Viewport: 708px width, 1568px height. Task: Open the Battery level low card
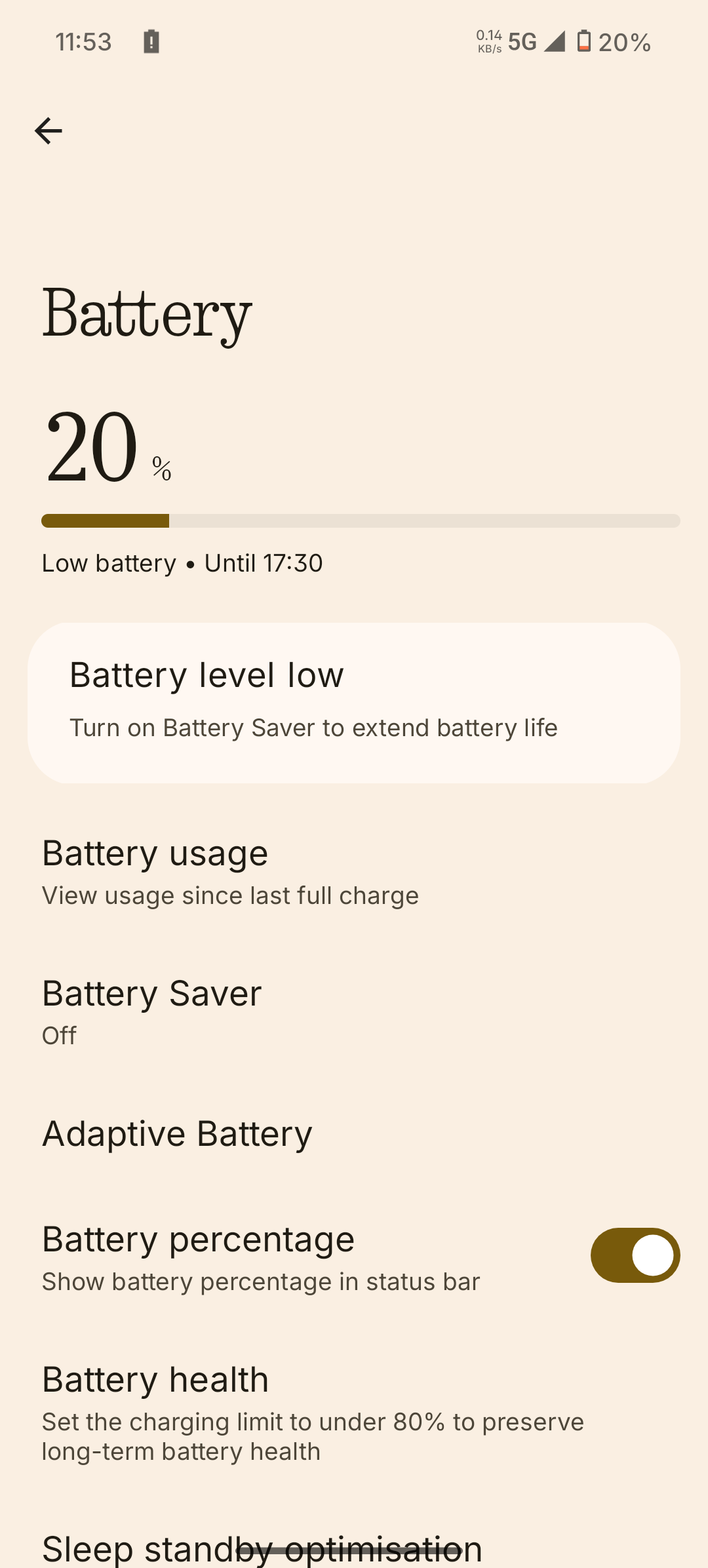[354, 703]
